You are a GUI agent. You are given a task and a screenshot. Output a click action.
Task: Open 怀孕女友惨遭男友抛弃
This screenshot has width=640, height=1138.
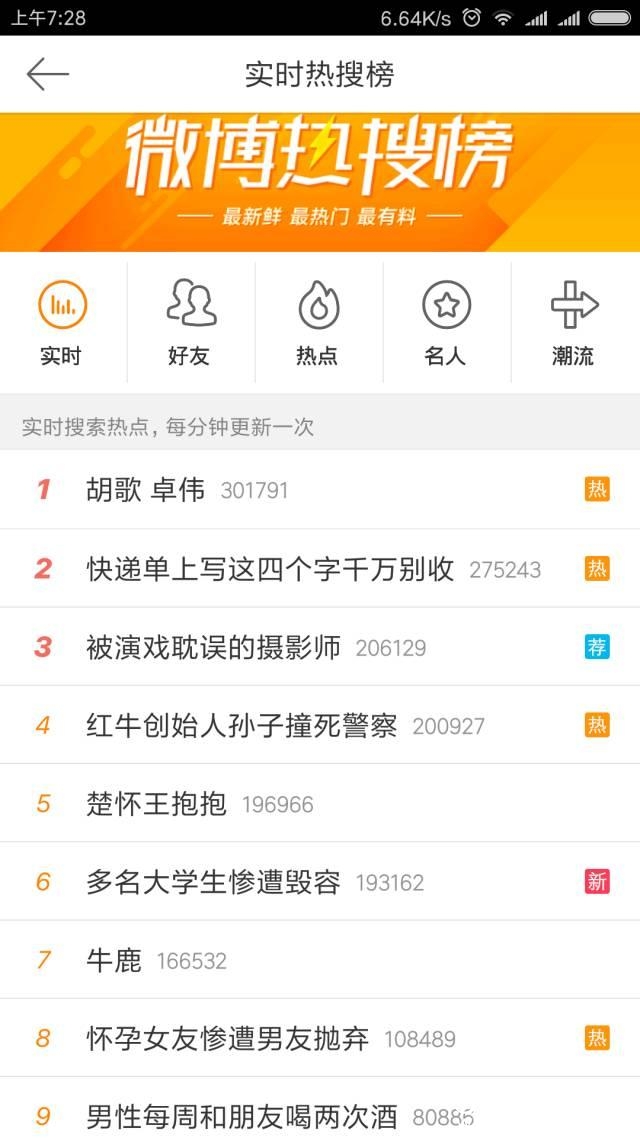[228, 1039]
